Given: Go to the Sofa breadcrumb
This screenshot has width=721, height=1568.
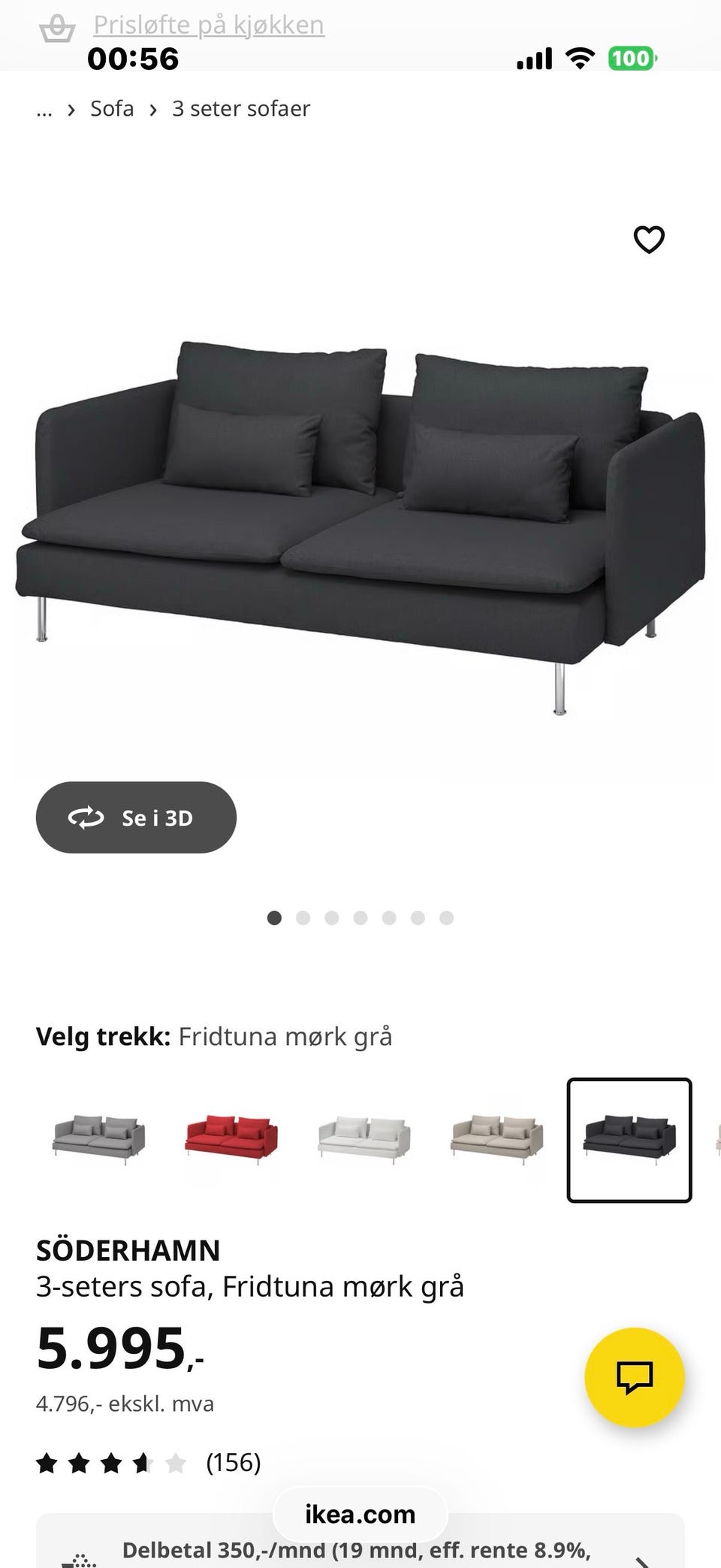Looking at the screenshot, I should [112, 109].
